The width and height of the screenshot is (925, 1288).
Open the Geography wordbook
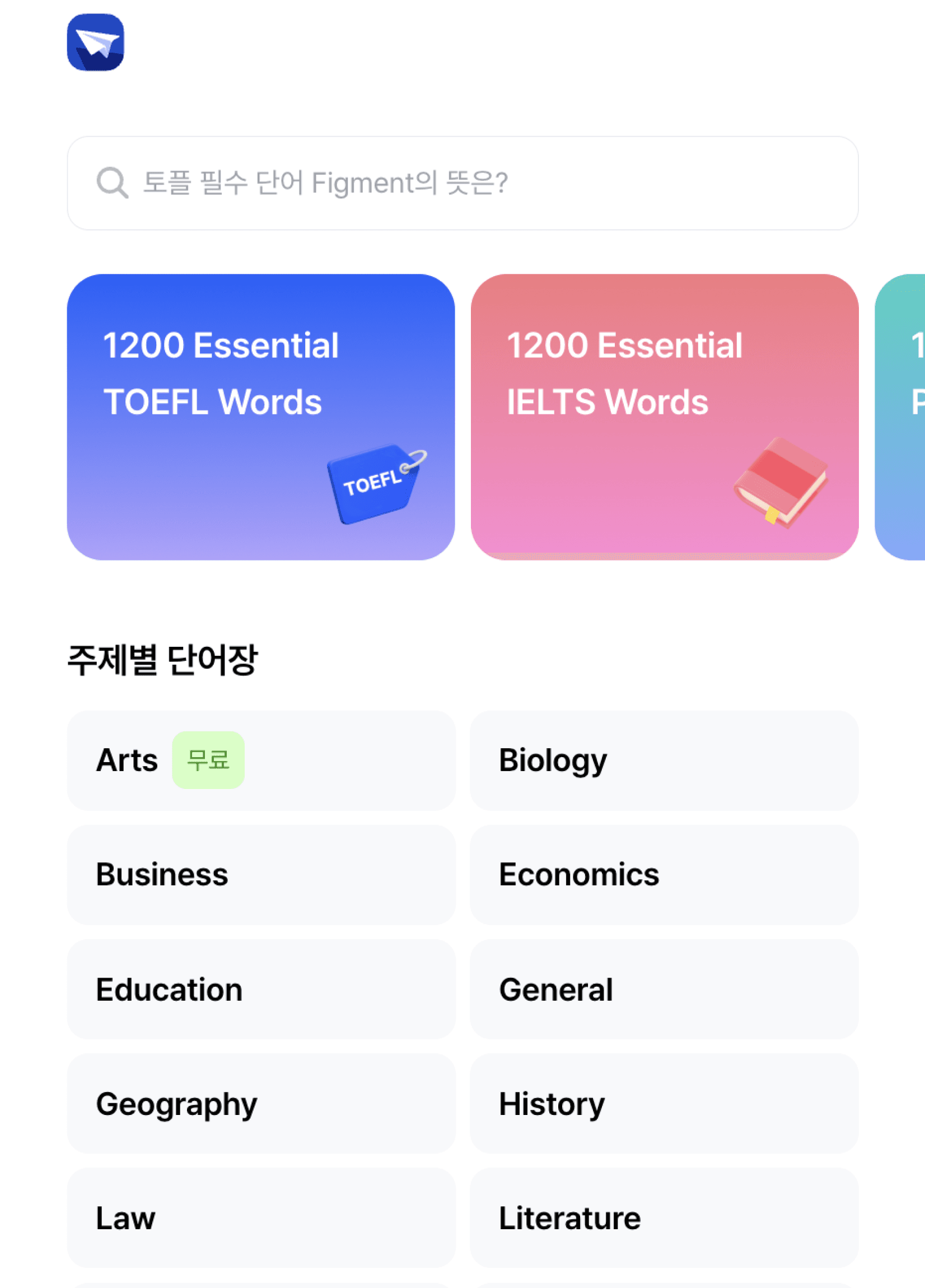tap(261, 1103)
